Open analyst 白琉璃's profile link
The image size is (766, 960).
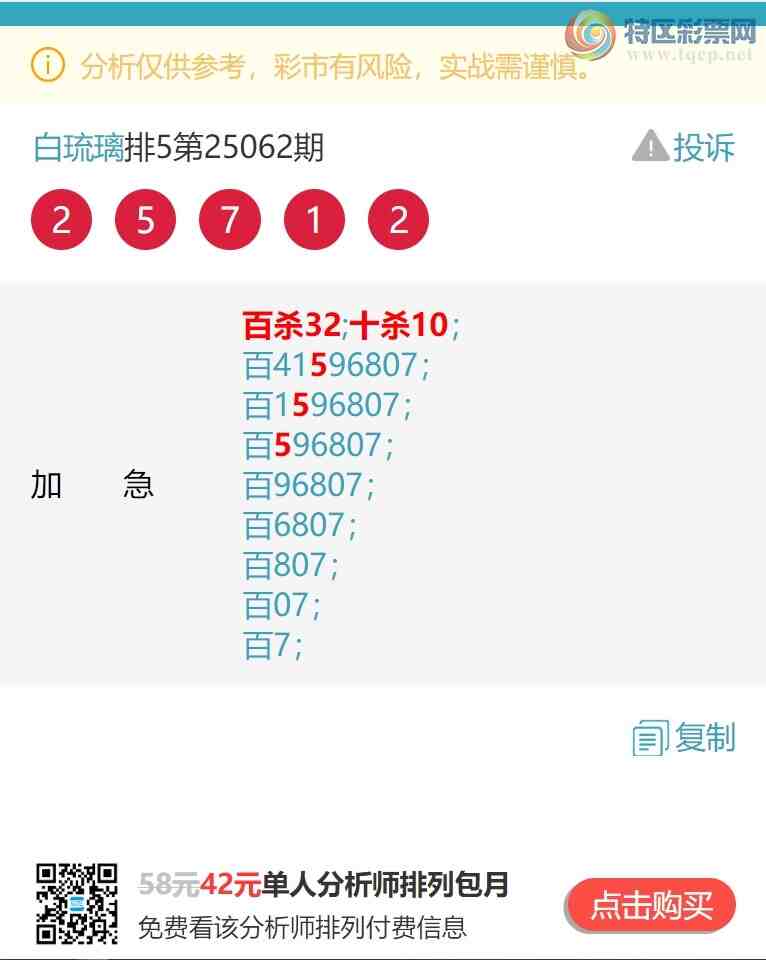(x=79, y=148)
